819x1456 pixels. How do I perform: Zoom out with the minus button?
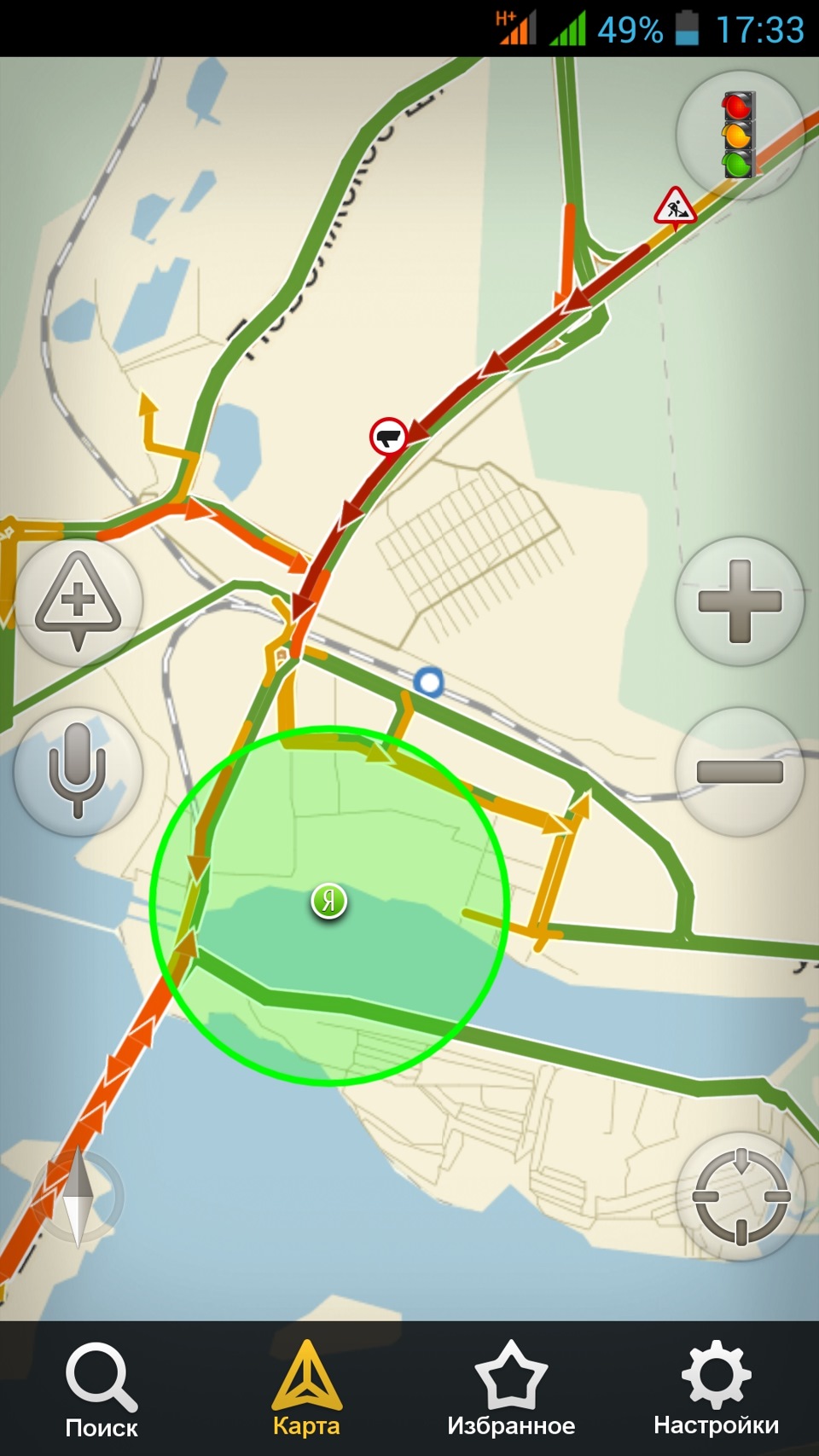coord(740,772)
